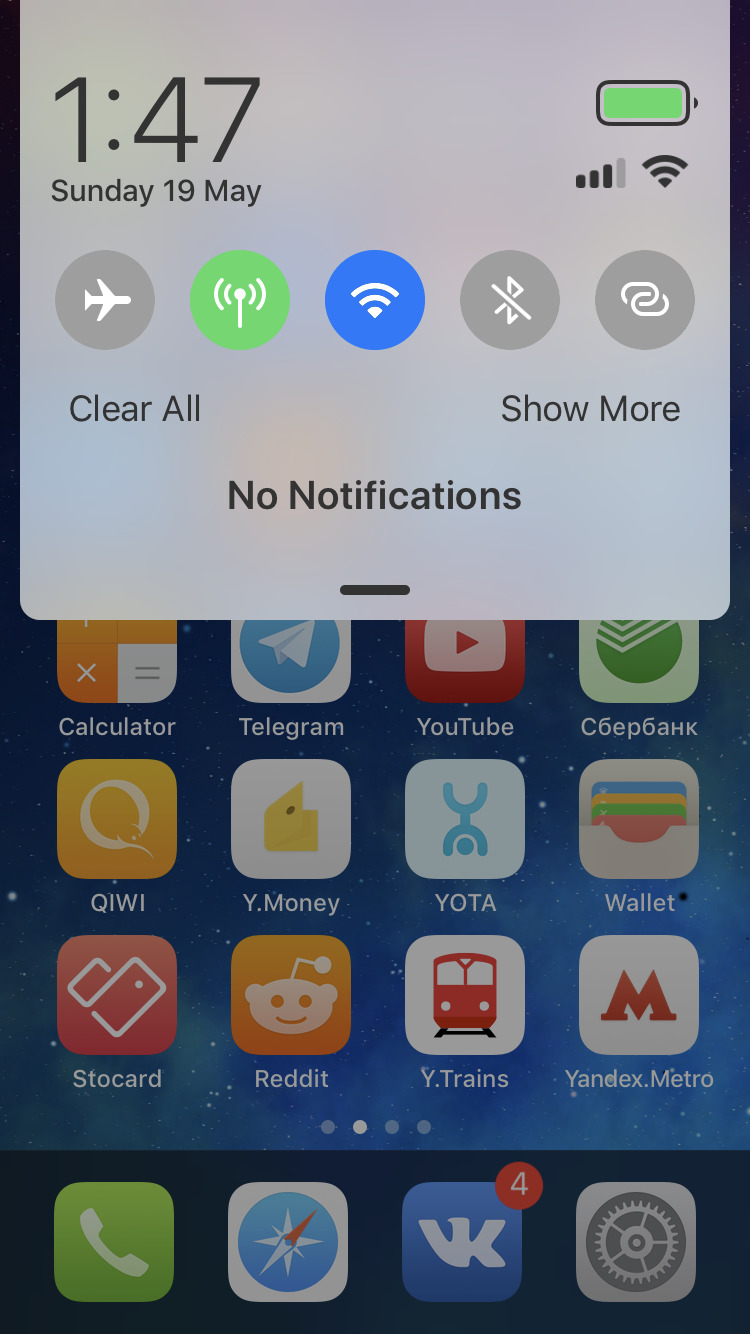Disable the Wi-Fi toggle
The image size is (750, 1334).
pyautogui.click(x=375, y=300)
